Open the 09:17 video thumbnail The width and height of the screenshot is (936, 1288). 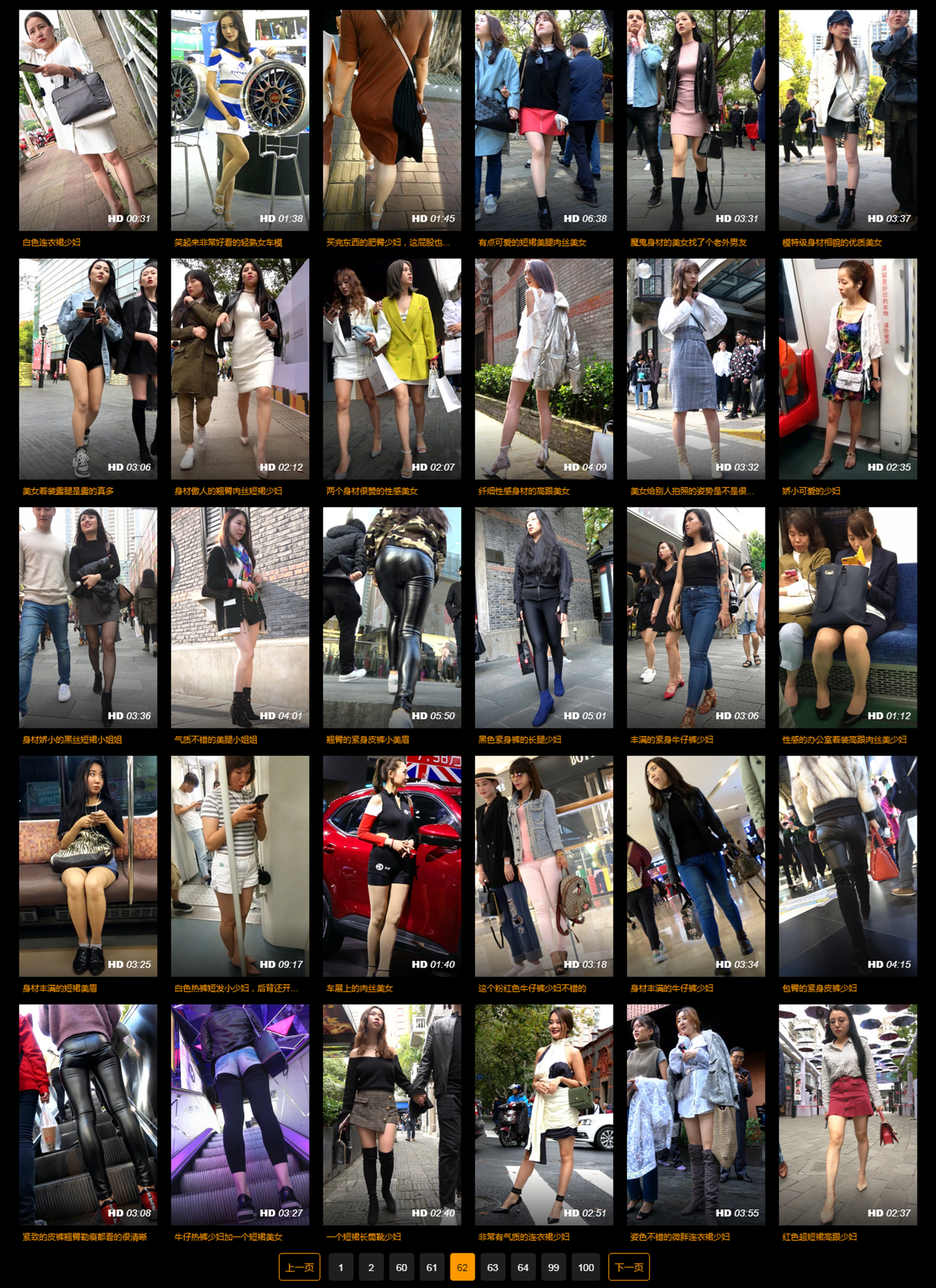pyautogui.click(x=240, y=865)
